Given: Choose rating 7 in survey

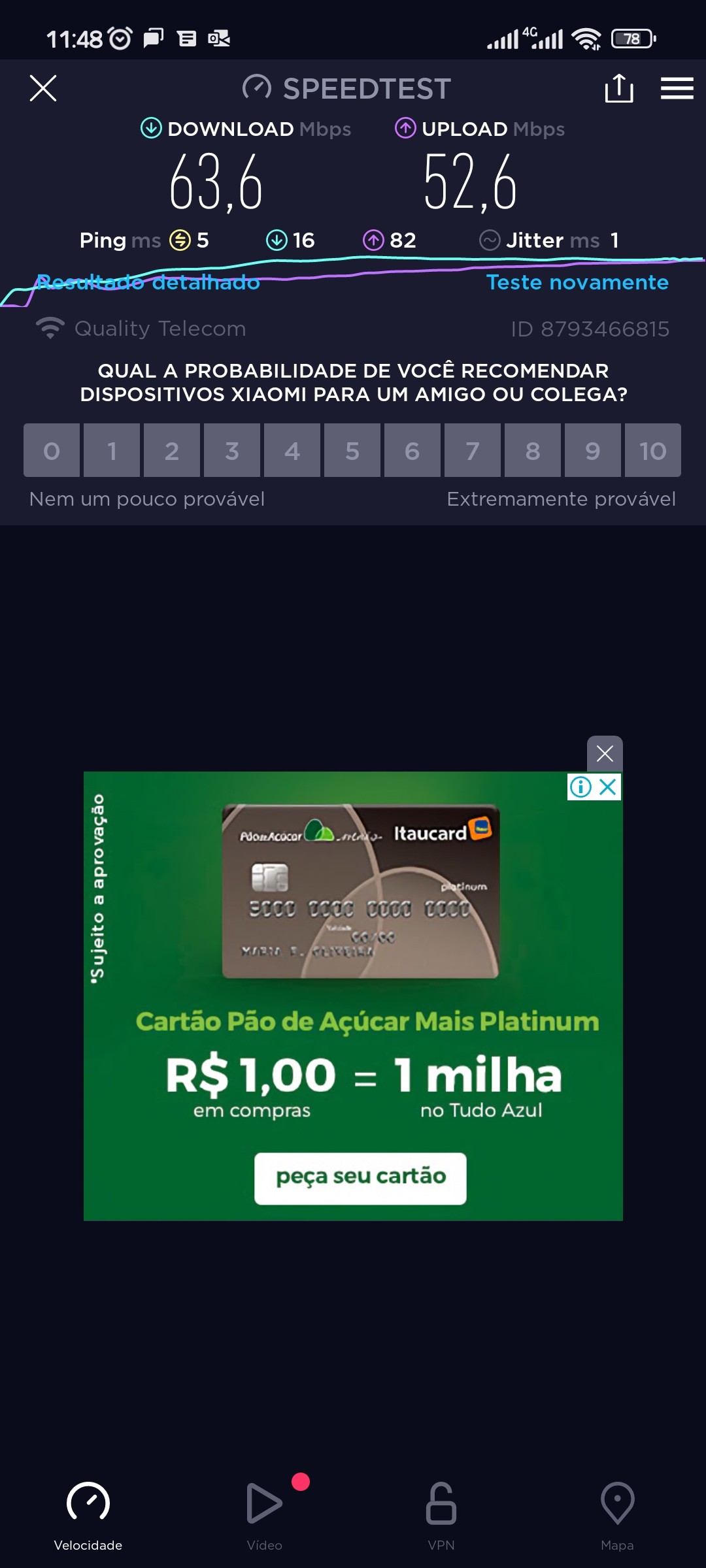Looking at the screenshot, I should 473,451.
